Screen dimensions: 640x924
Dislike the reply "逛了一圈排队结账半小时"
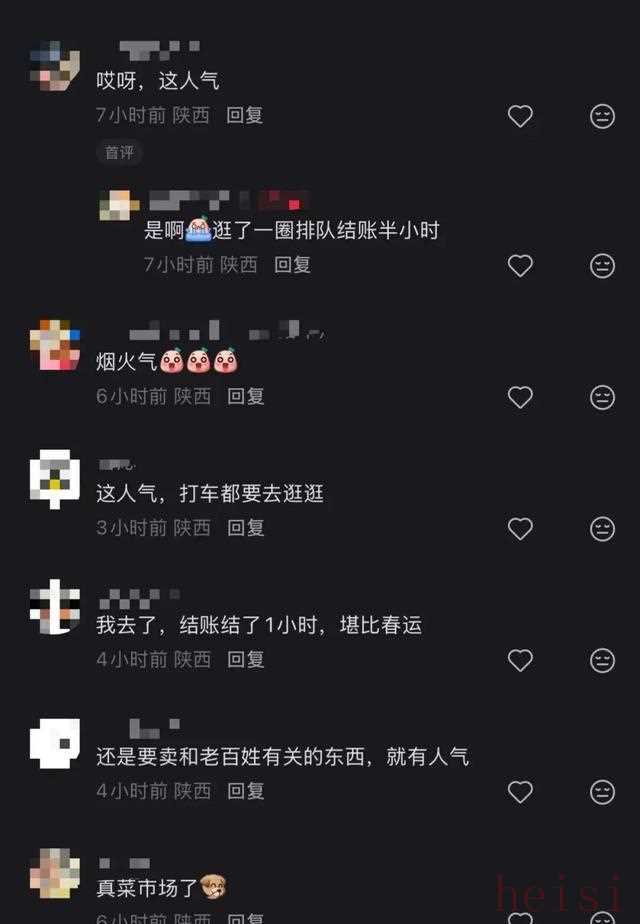[x=602, y=265]
